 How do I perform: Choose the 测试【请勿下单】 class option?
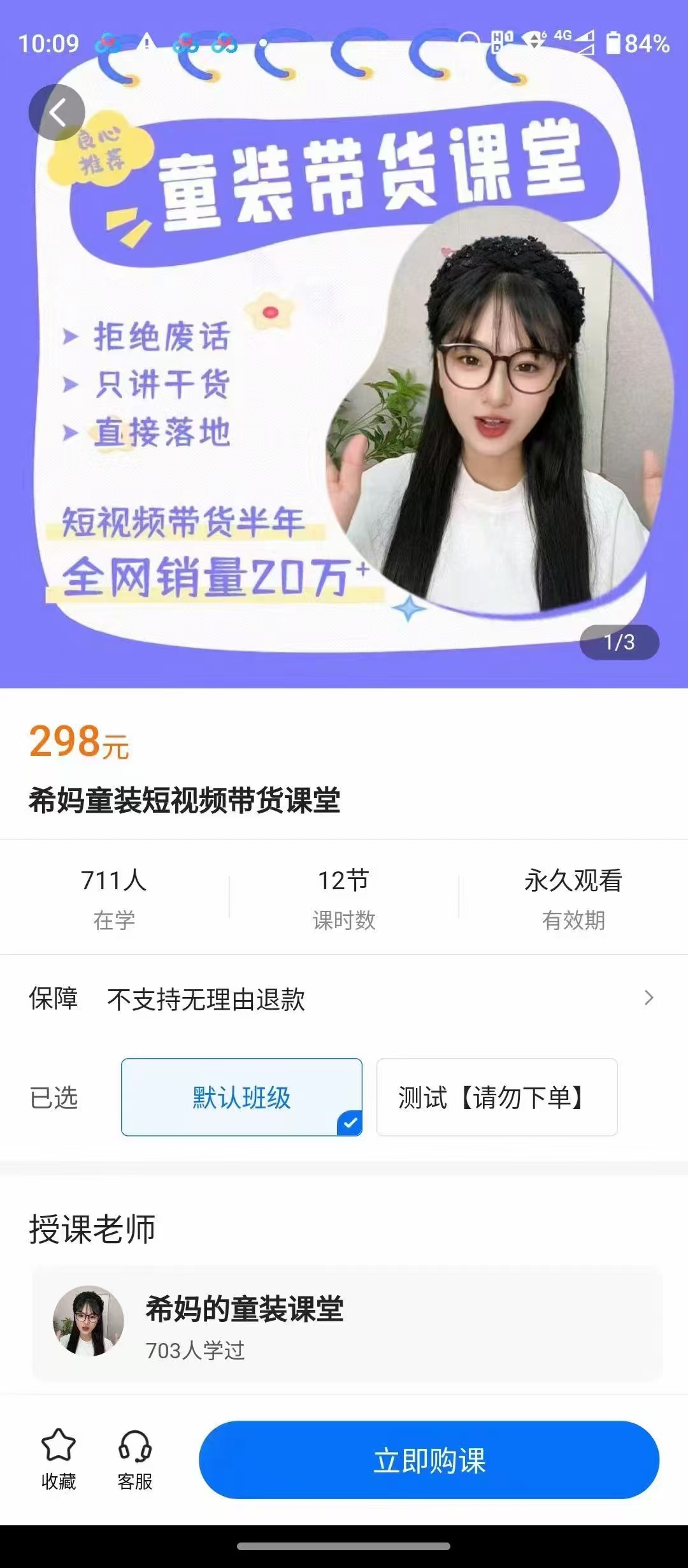click(497, 1097)
